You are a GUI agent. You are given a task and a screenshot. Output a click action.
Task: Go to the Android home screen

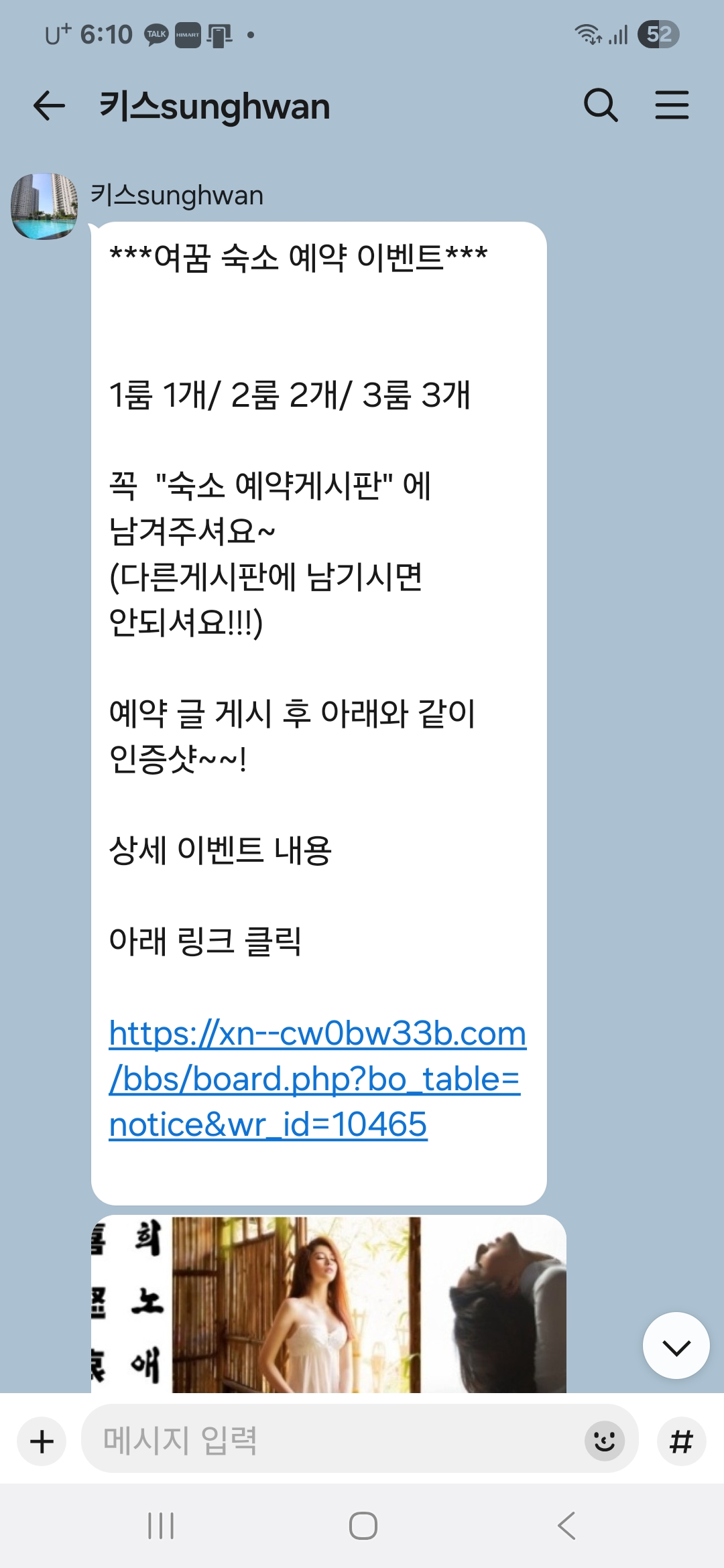(x=363, y=1526)
